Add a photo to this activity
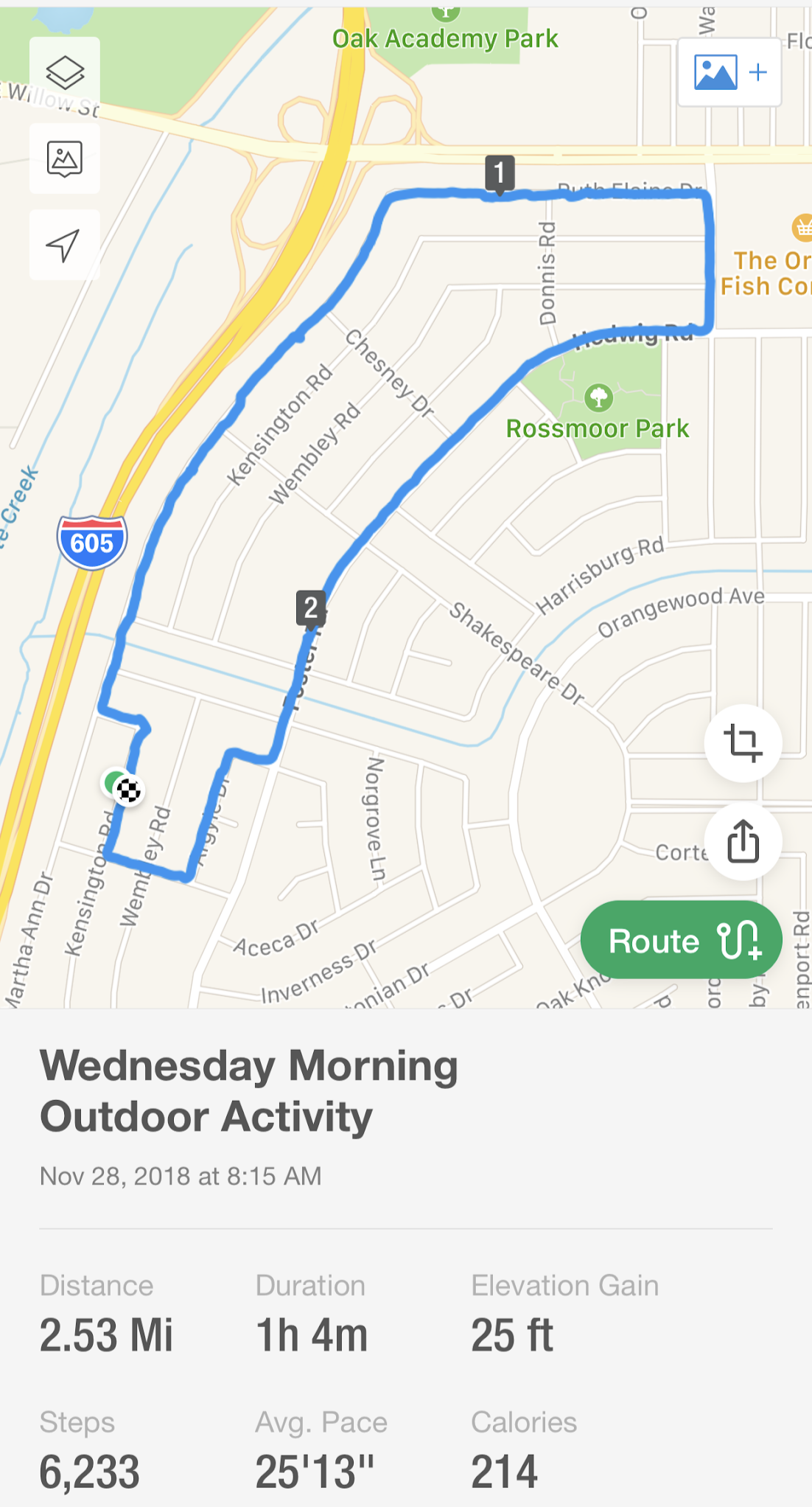 729,72
